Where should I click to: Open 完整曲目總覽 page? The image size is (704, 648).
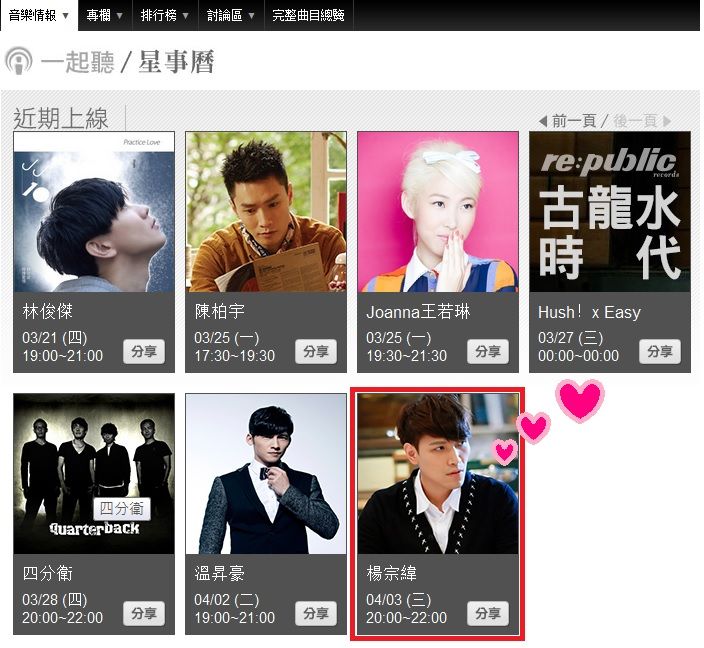[308, 15]
